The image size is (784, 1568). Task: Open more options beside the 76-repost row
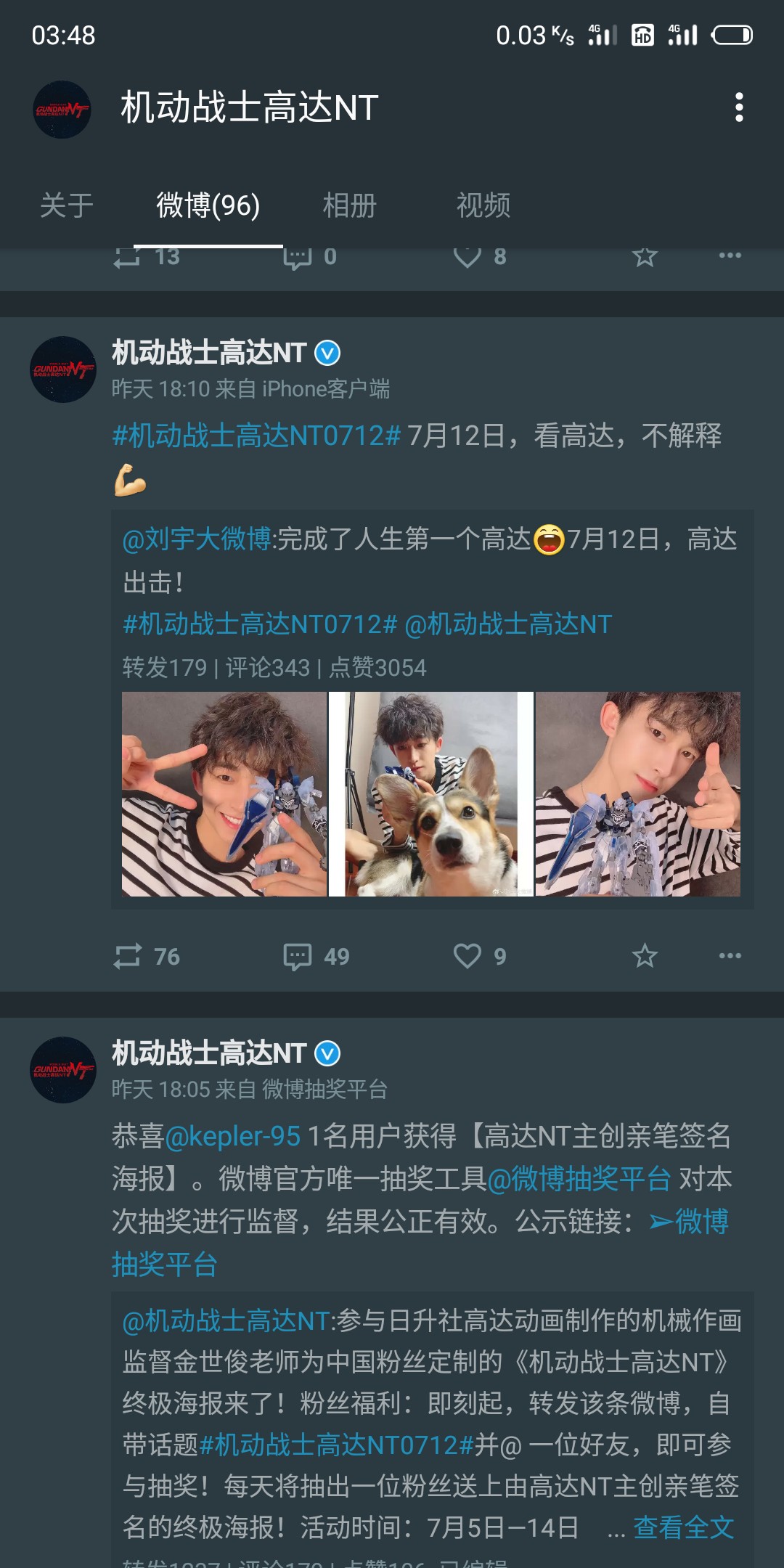point(730,956)
